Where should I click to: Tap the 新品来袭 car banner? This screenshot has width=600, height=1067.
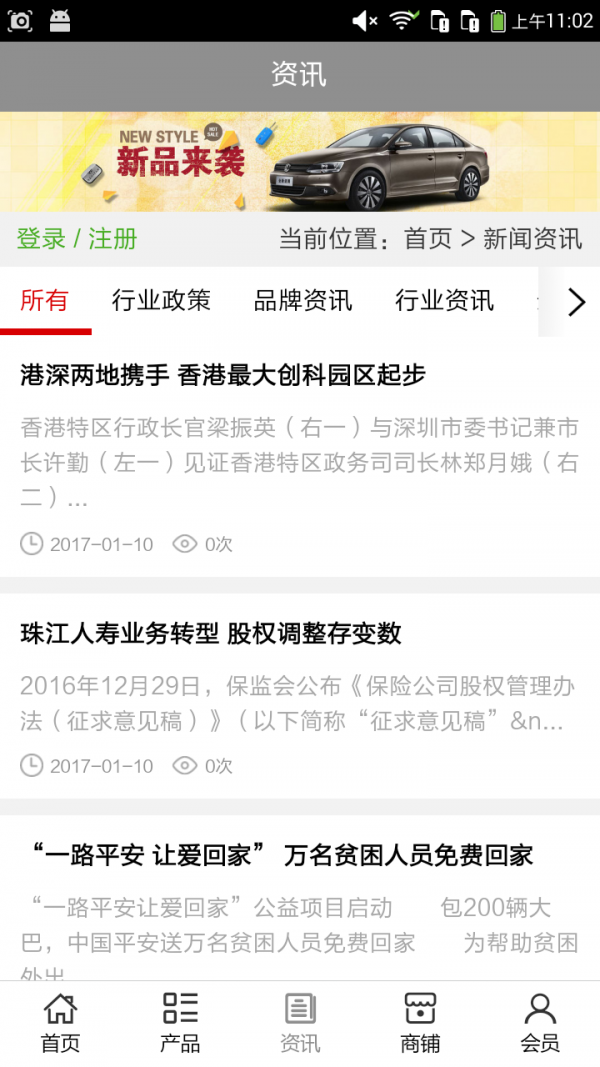coord(300,162)
